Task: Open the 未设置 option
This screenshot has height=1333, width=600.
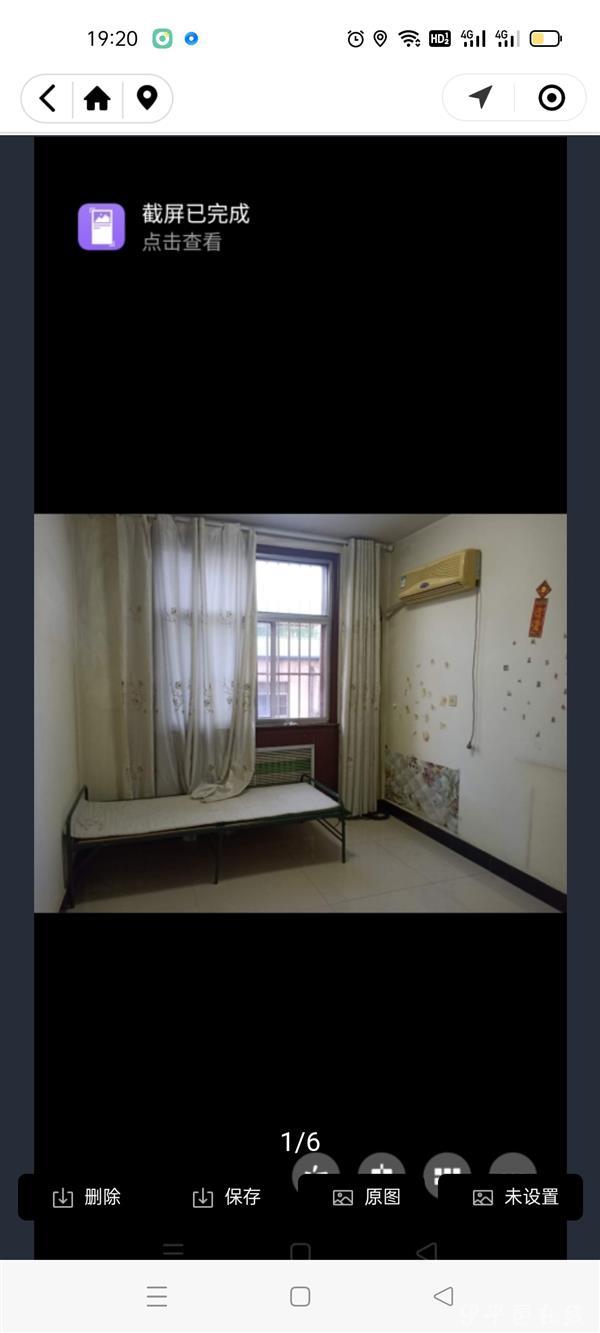Action: tap(515, 1197)
